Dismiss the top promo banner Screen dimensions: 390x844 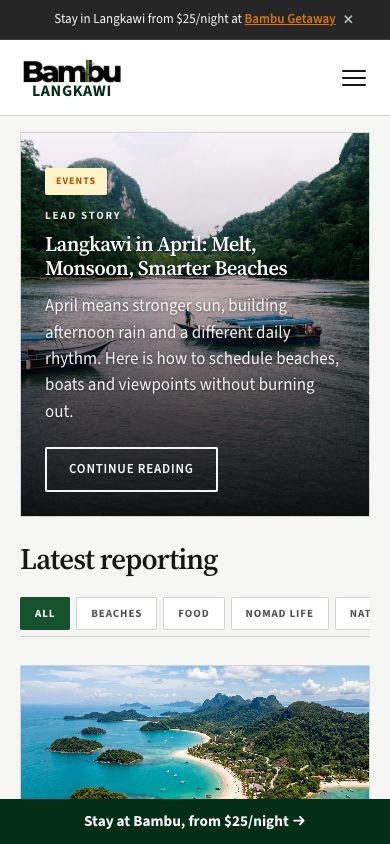[x=348, y=19]
